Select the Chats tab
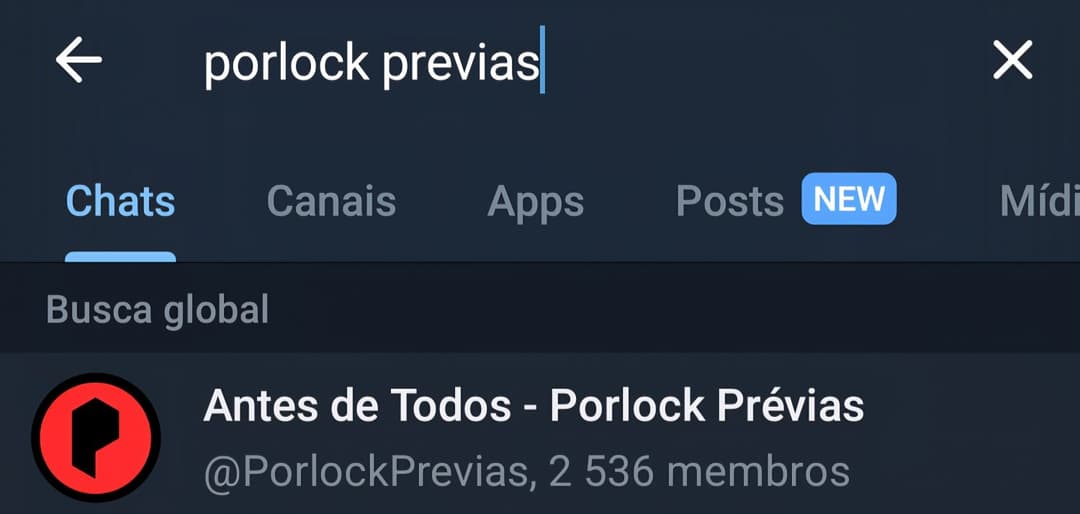The image size is (1080, 514). pyautogui.click(x=120, y=202)
